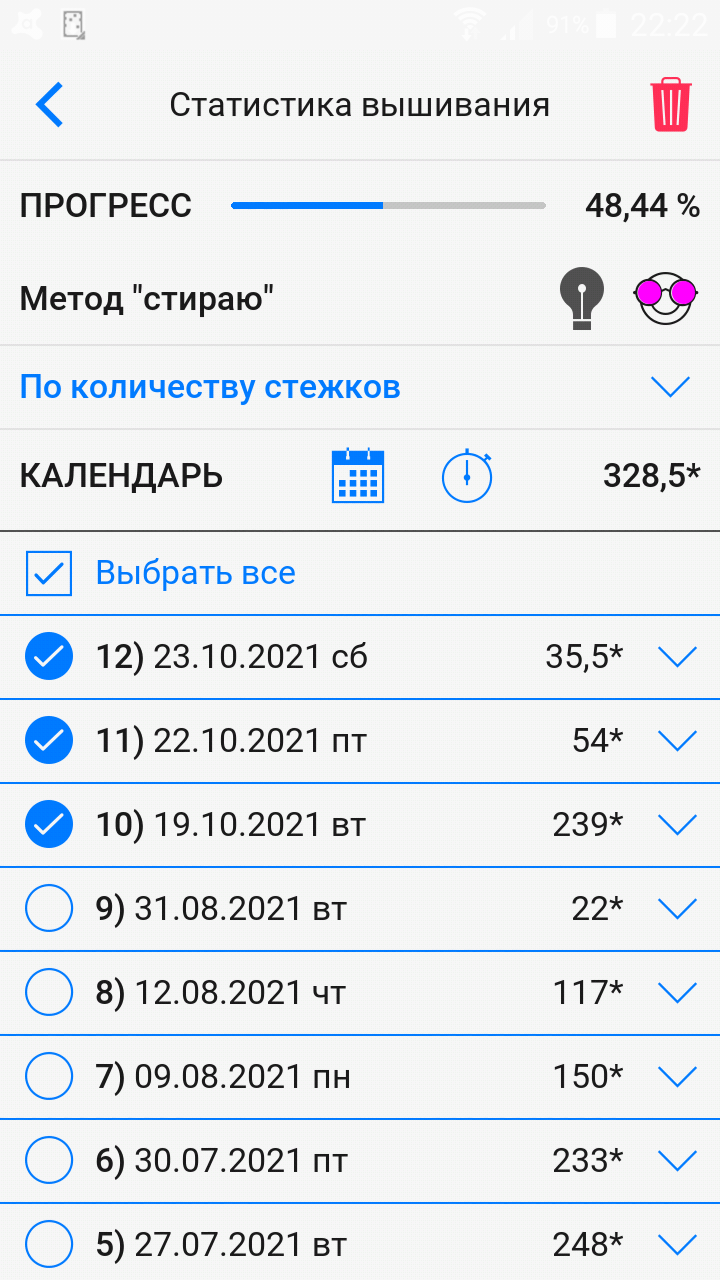Image resolution: width=720 pixels, height=1280 pixels.
Task: Tap the light bulb hint icon
Action: (x=582, y=298)
